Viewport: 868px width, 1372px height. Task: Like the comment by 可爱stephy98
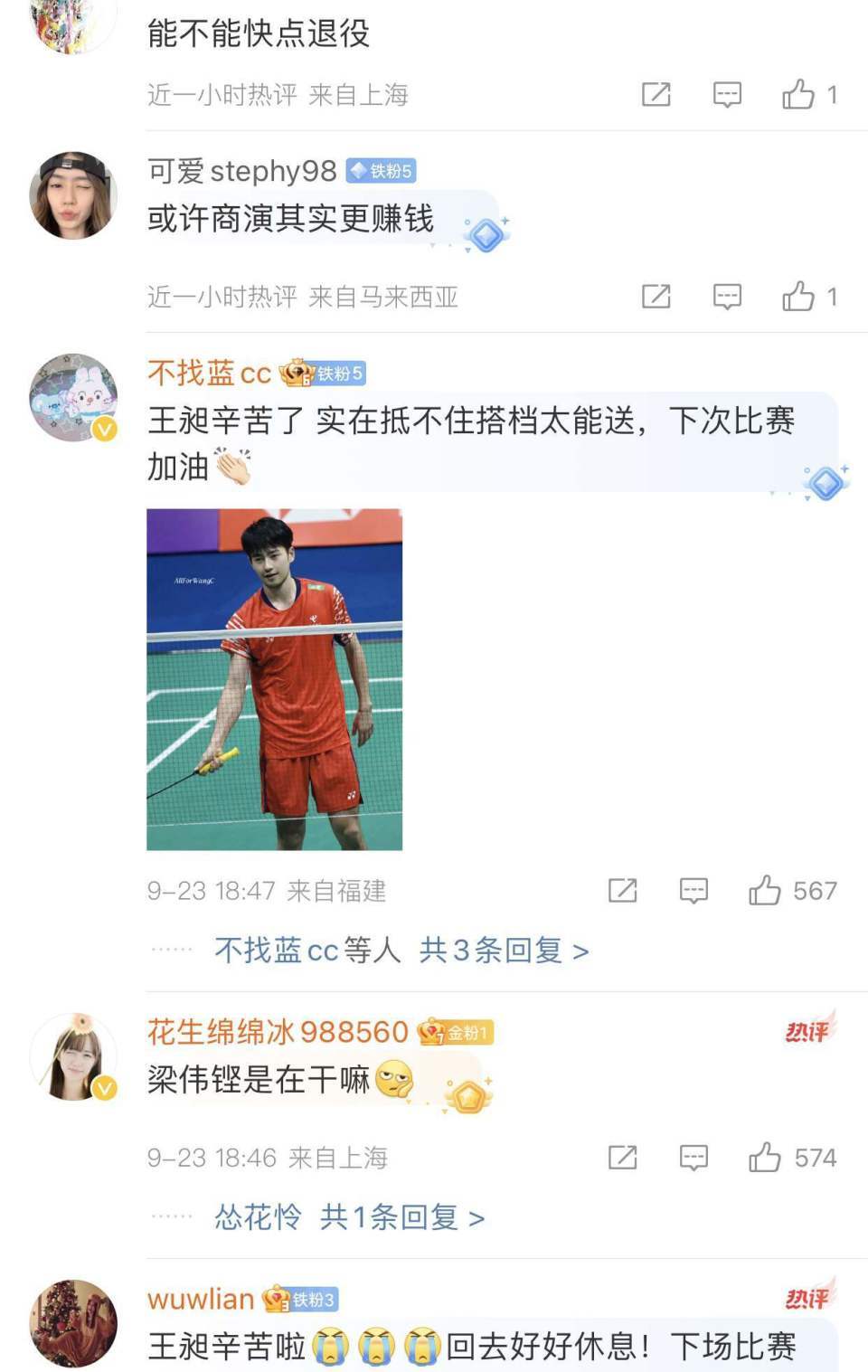point(798,296)
